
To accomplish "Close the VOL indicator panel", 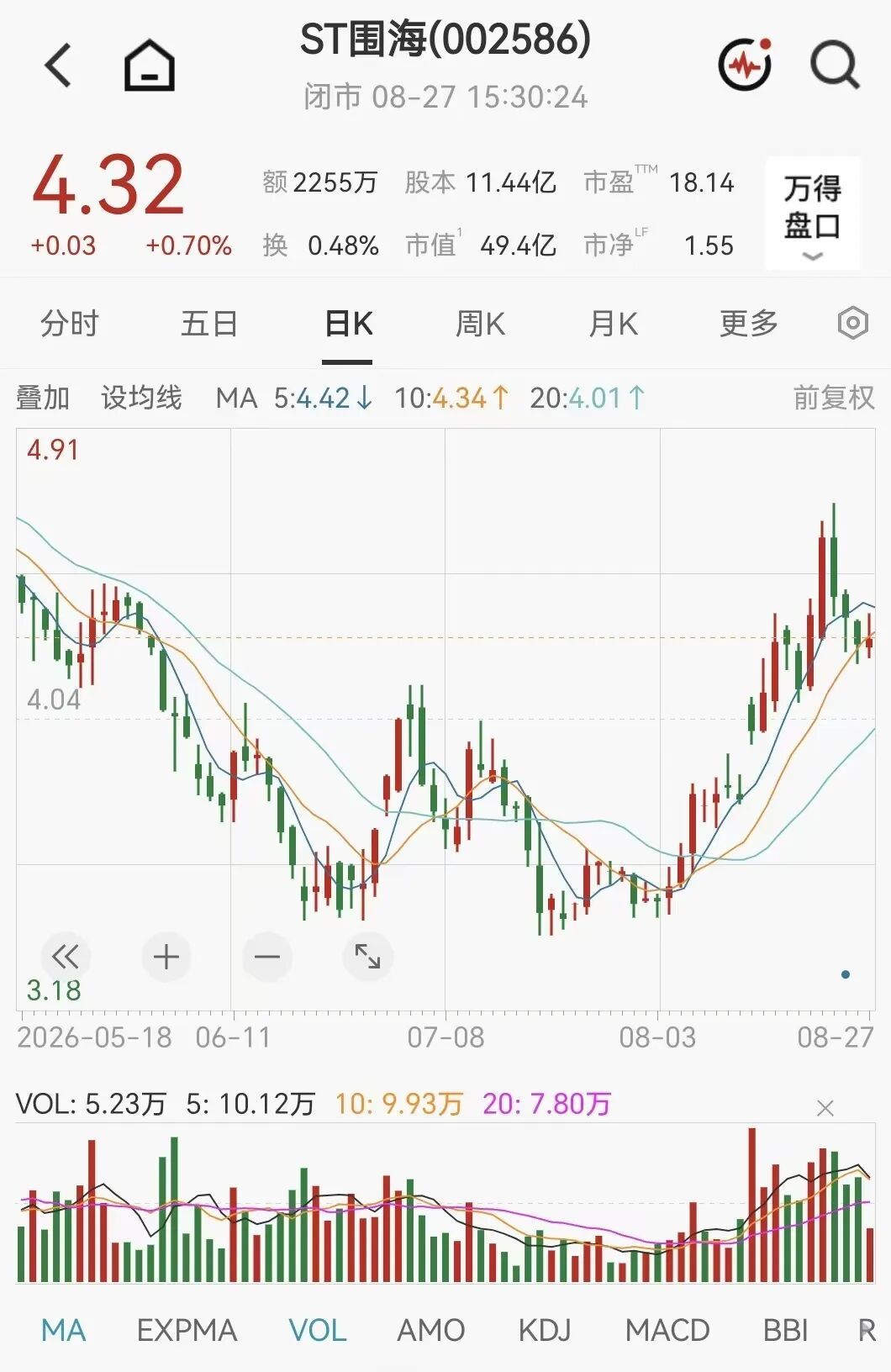I will coord(825,1108).
